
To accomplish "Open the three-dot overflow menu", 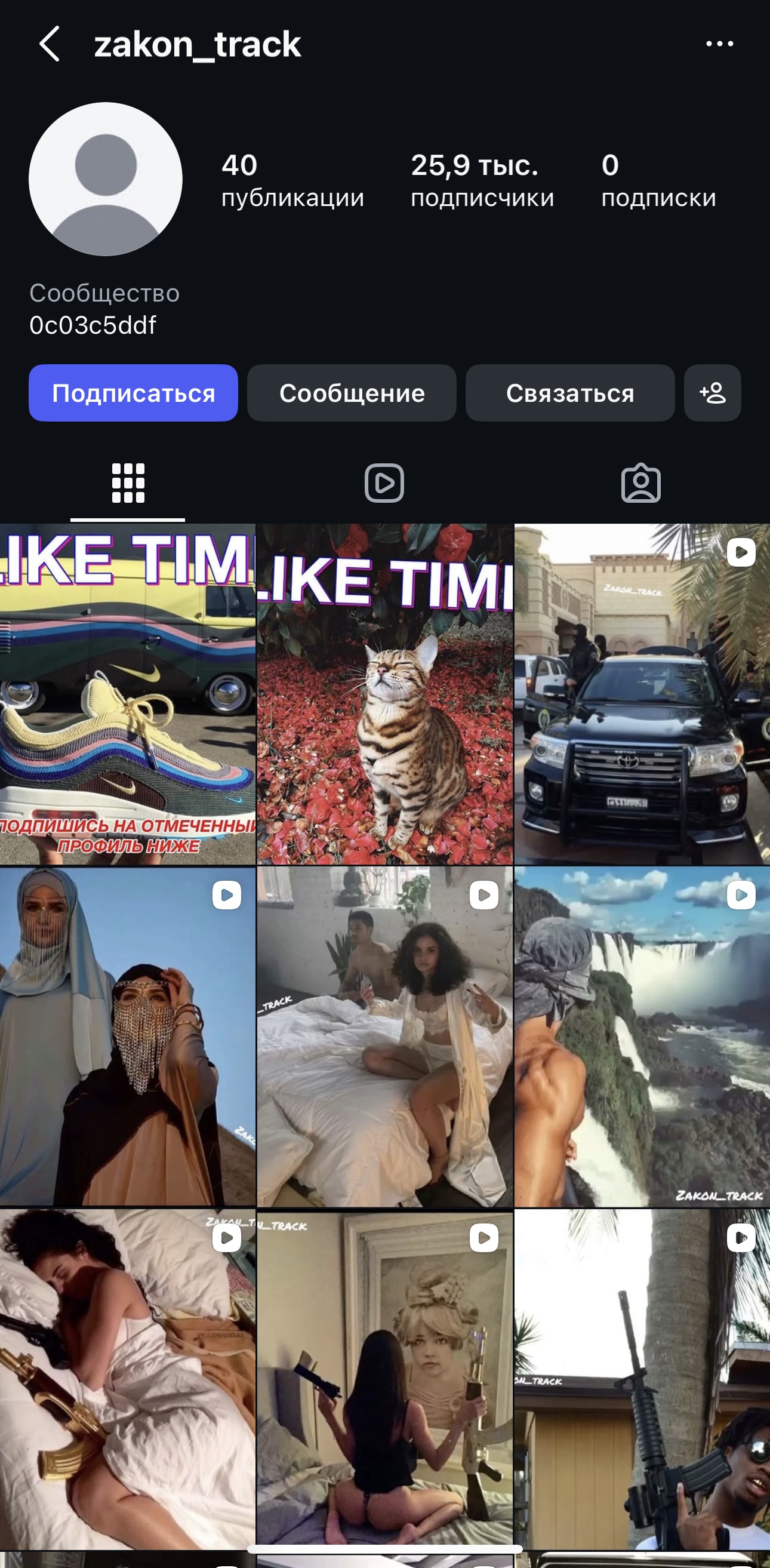I will 719,44.
